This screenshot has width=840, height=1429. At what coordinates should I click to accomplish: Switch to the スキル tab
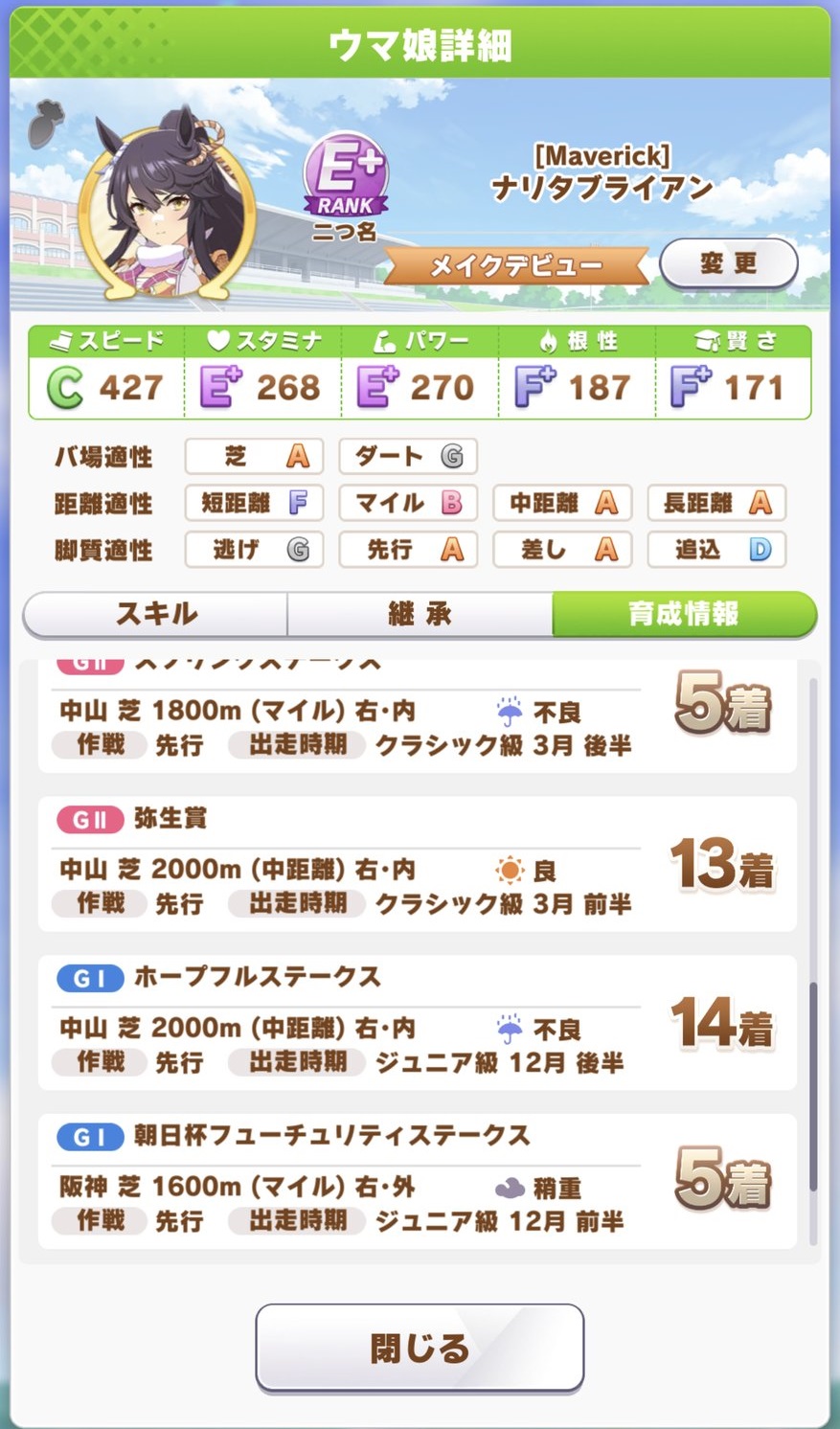[x=156, y=614]
